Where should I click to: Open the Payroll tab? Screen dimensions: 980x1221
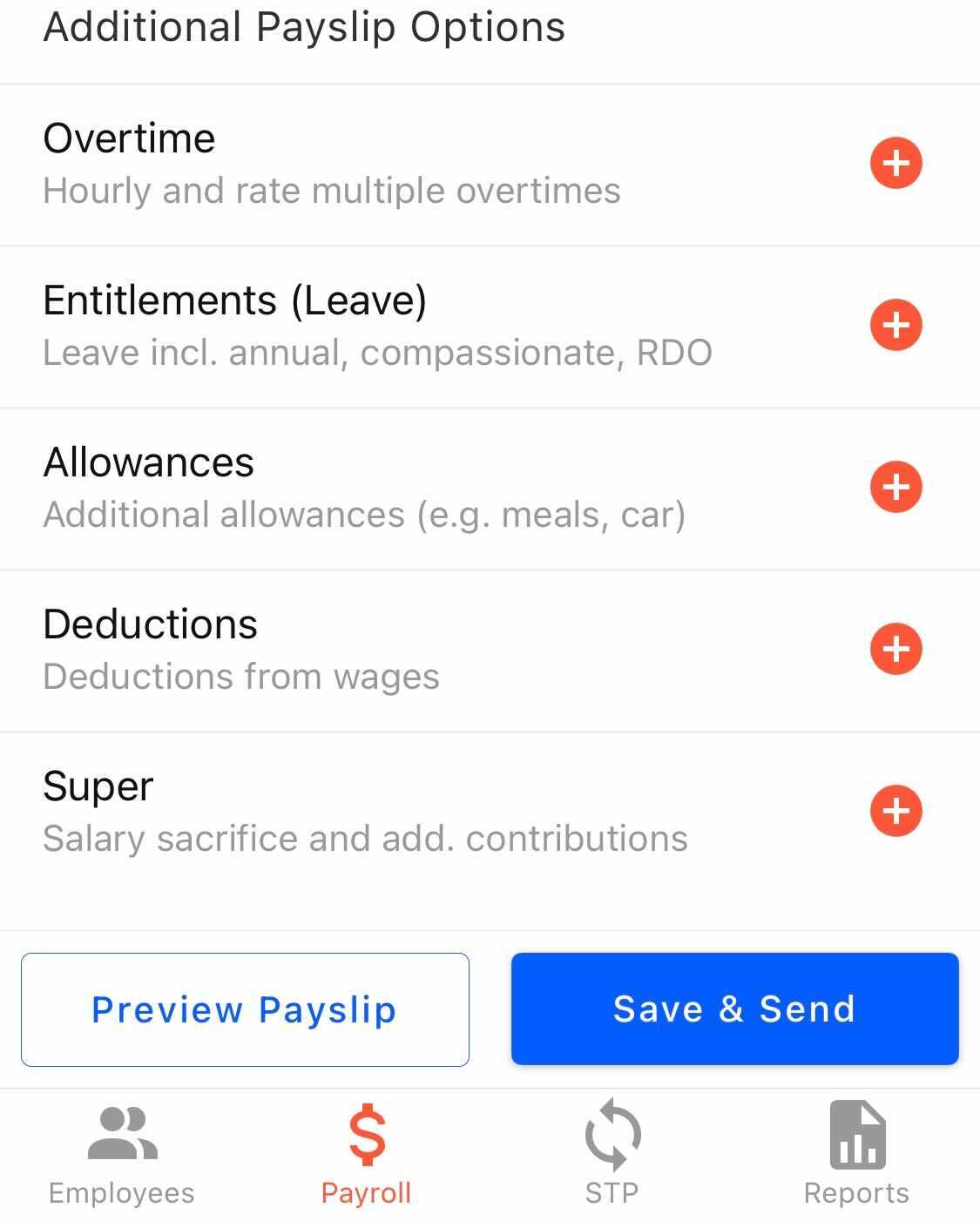[367, 1155]
